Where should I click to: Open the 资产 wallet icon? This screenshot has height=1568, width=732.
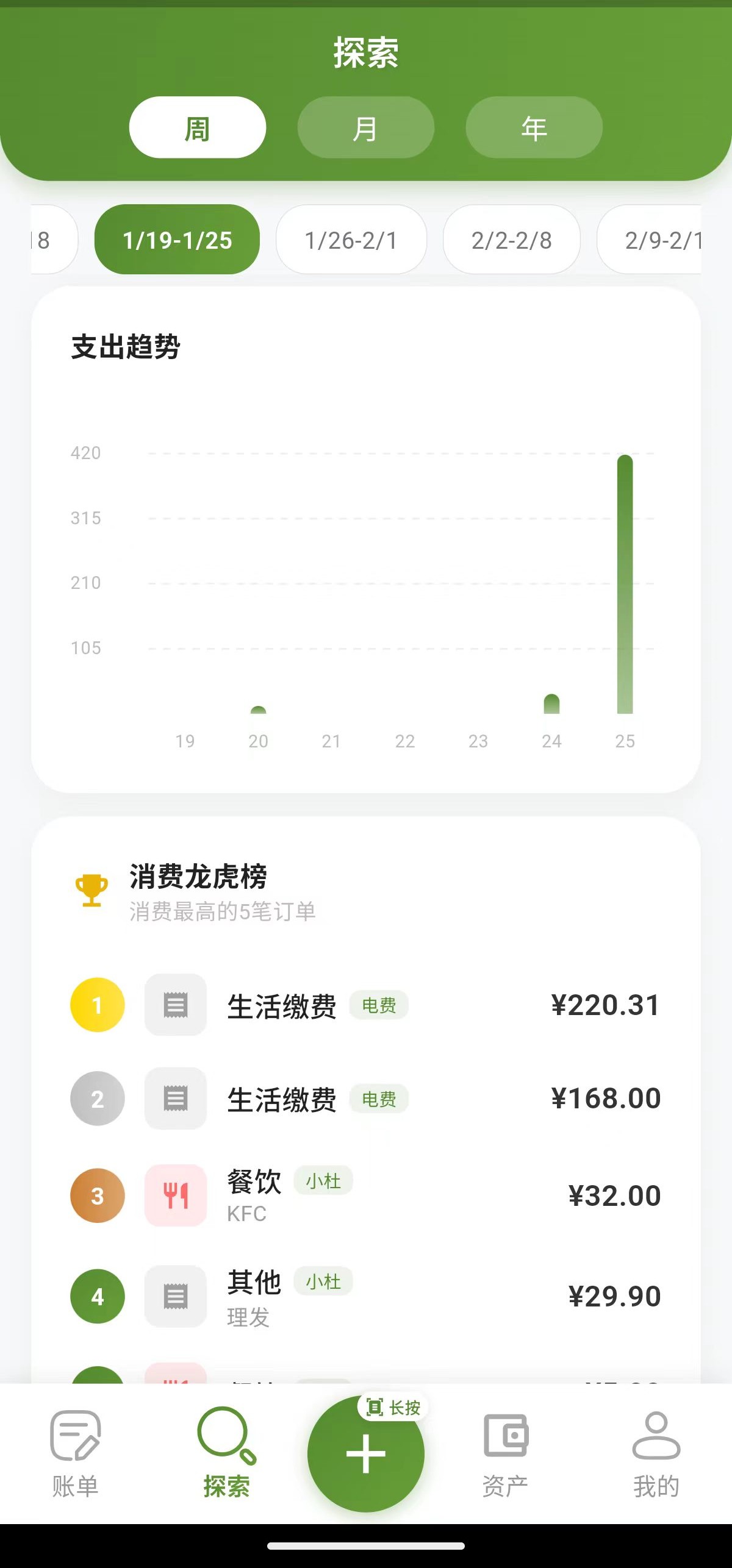click(505, 1457)
